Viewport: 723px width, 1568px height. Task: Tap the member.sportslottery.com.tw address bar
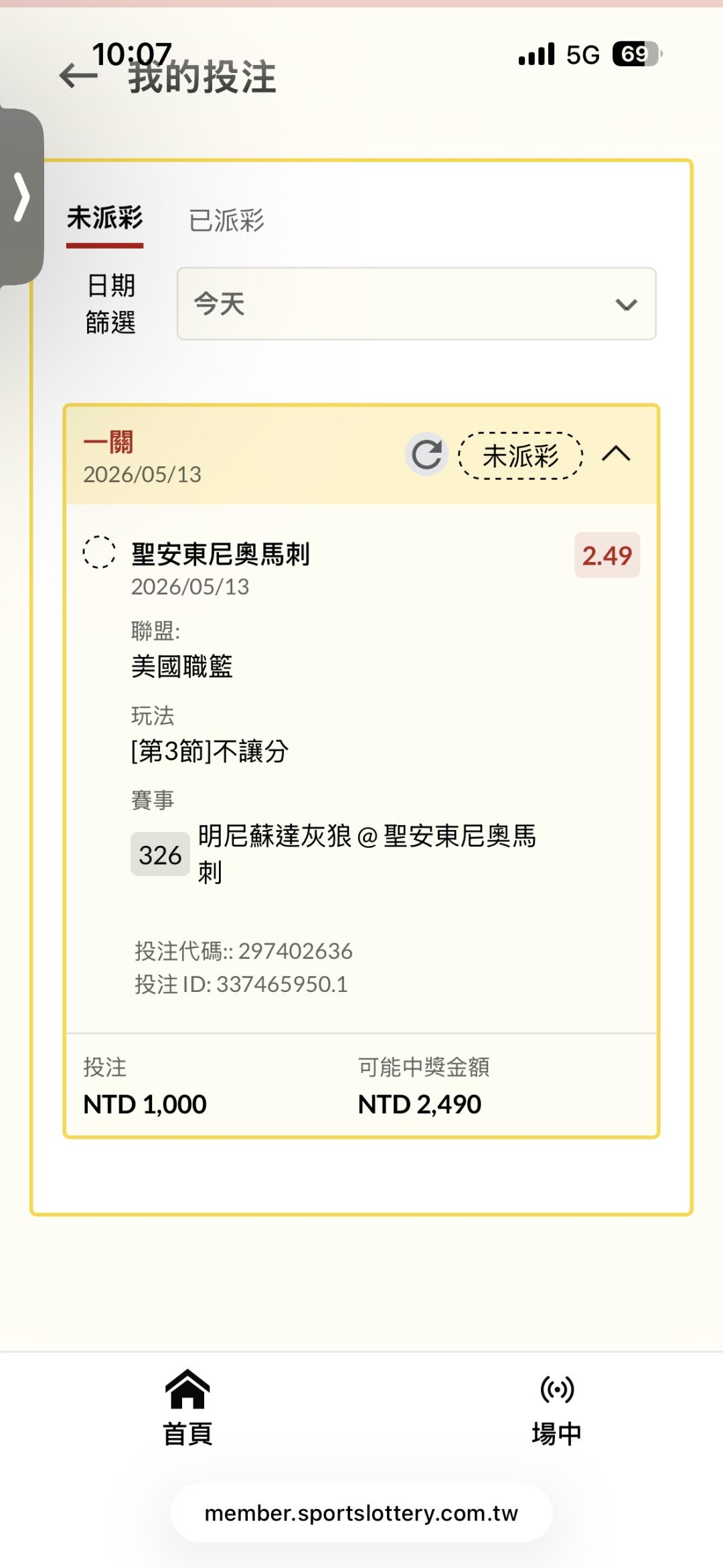pos(361,1514)
